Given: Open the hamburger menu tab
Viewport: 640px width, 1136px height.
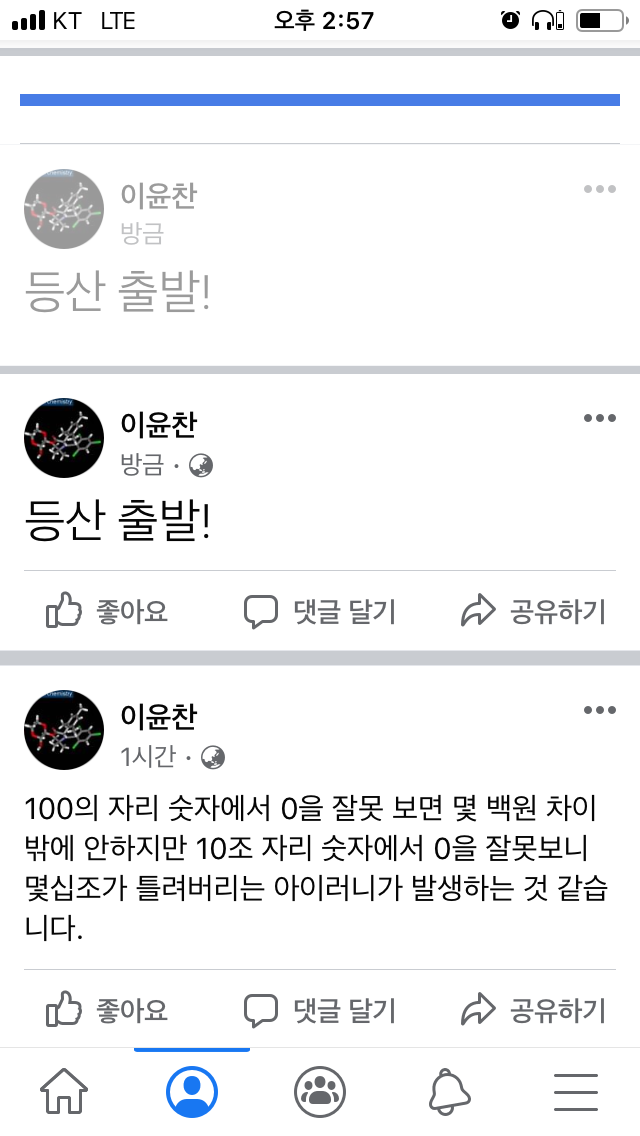Looking at the screenshot, I should click(x=576, y=1092).
